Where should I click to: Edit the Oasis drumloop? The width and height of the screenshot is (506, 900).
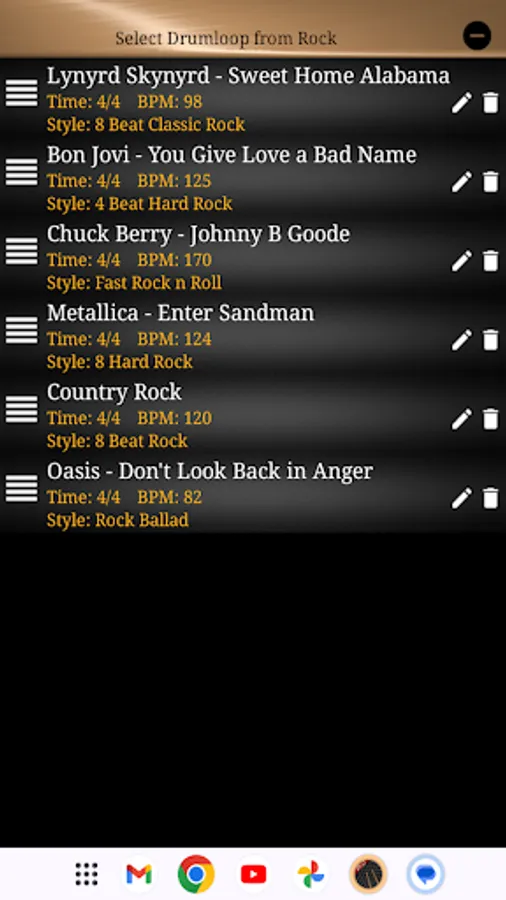(461, 499)
